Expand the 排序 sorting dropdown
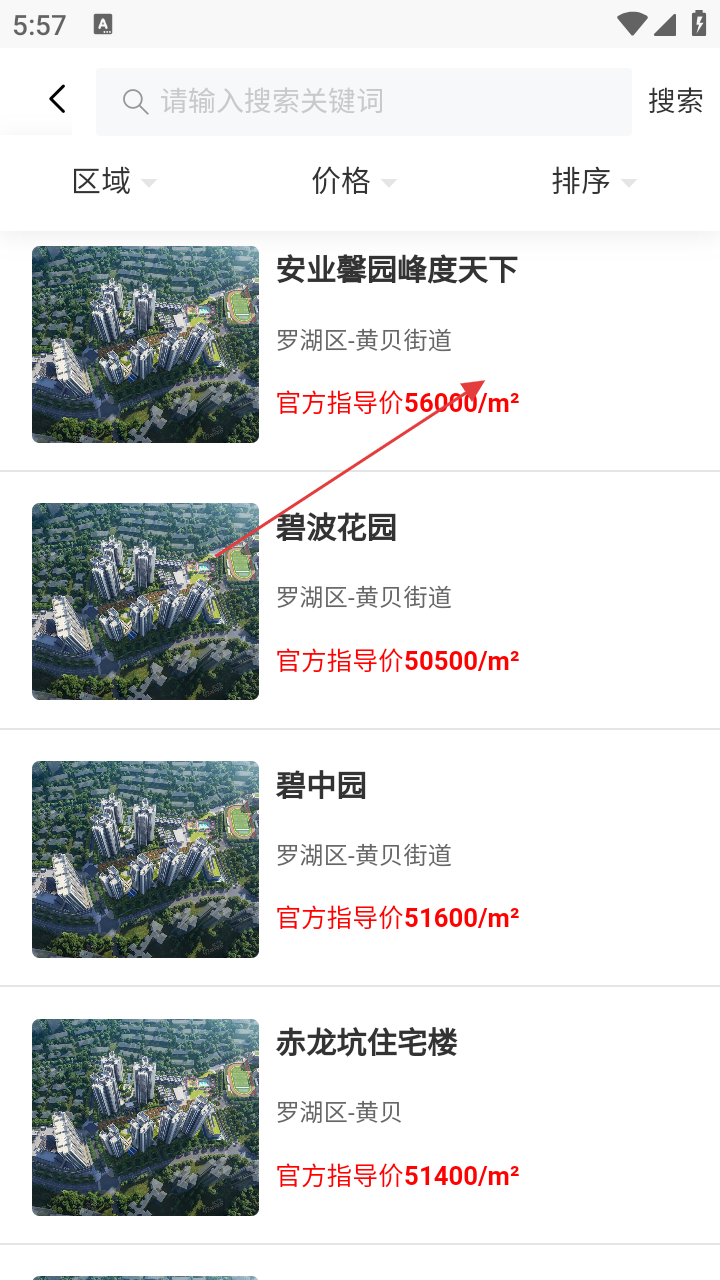The width and height of the screenshot is (720, 1280). 594,182
